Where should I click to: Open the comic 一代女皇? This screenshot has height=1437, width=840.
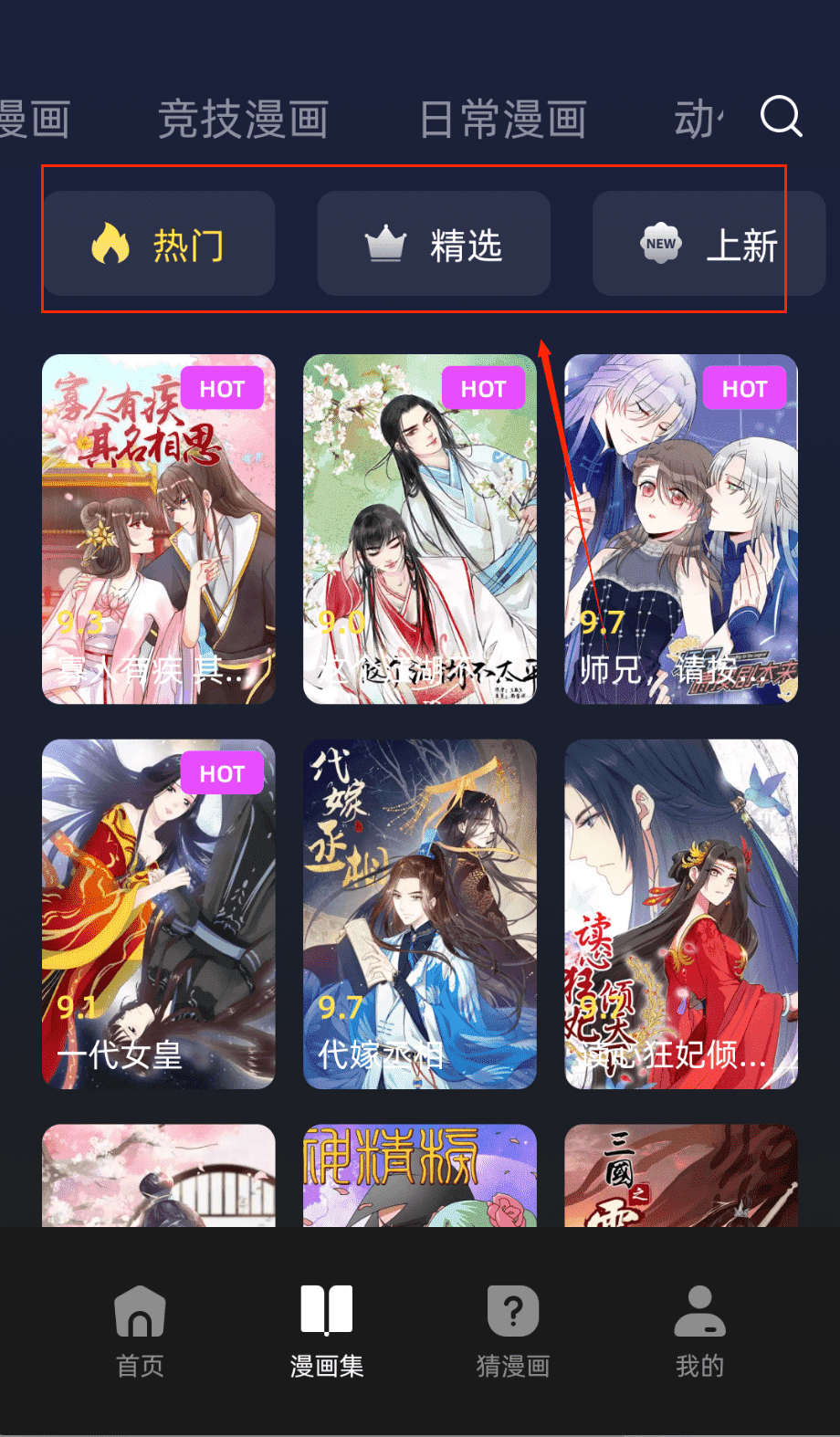(159, 914)
